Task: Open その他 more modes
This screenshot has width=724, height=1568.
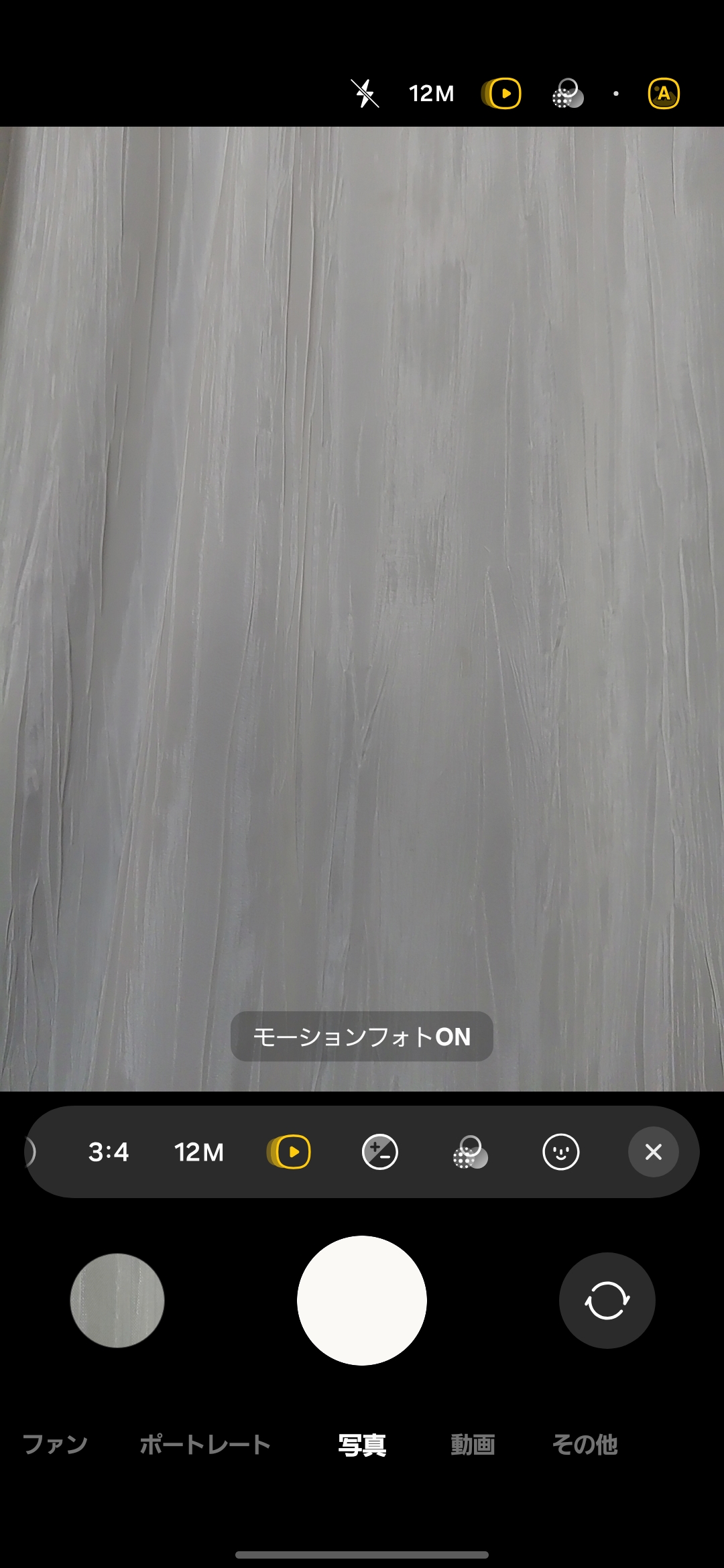Action: [x=585, y=1444]
